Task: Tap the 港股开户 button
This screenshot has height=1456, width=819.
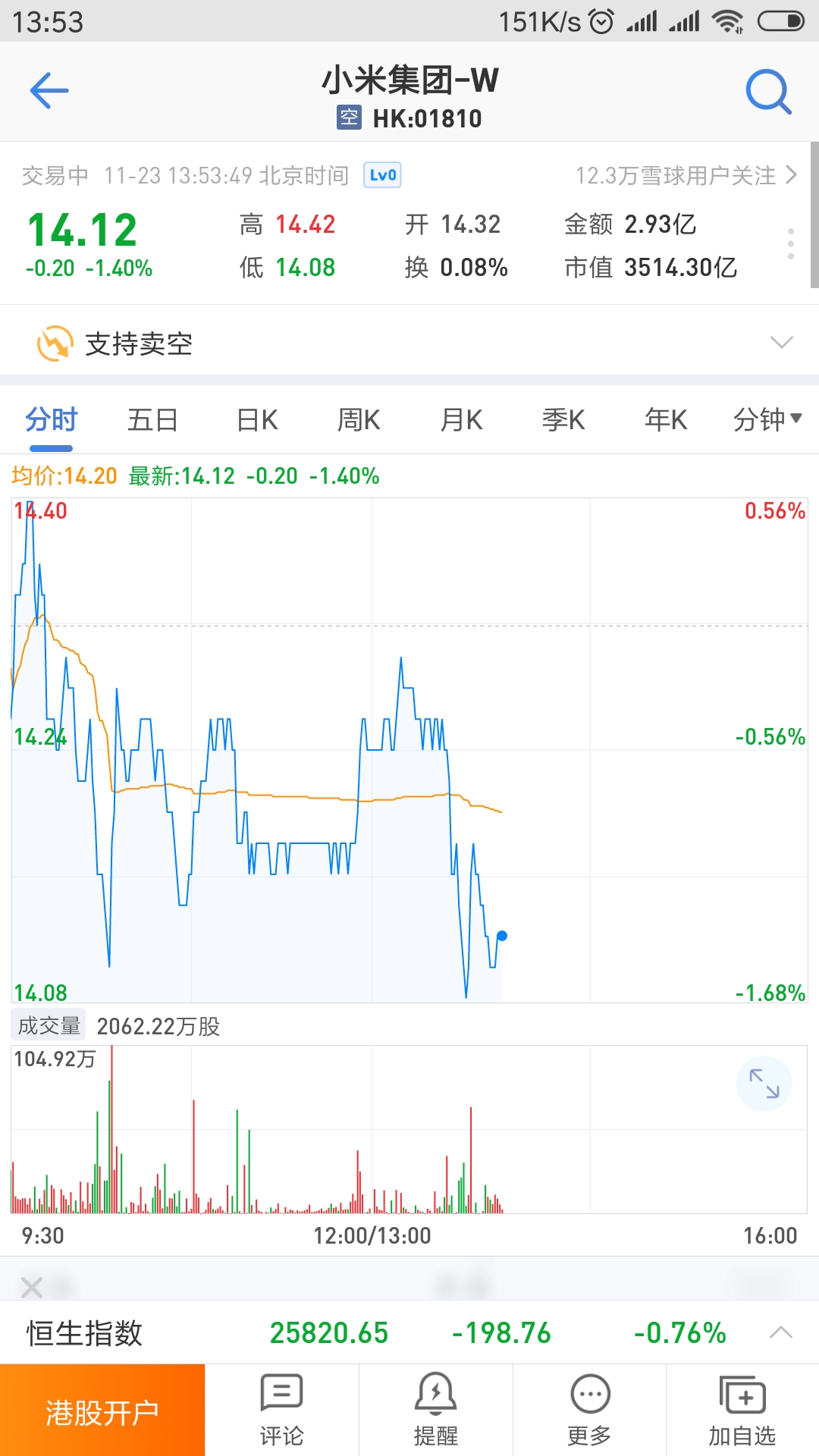Action: click(102, 1410)
